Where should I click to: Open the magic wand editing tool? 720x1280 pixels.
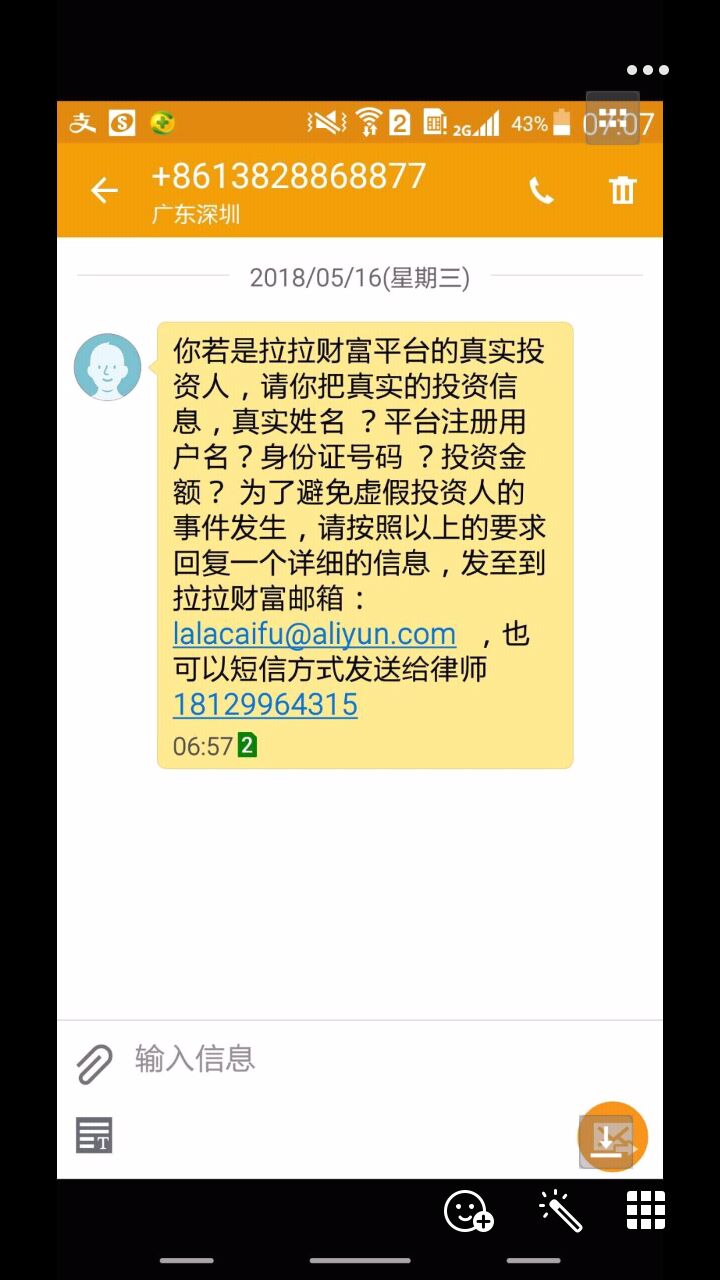(x=560, y=1211)
